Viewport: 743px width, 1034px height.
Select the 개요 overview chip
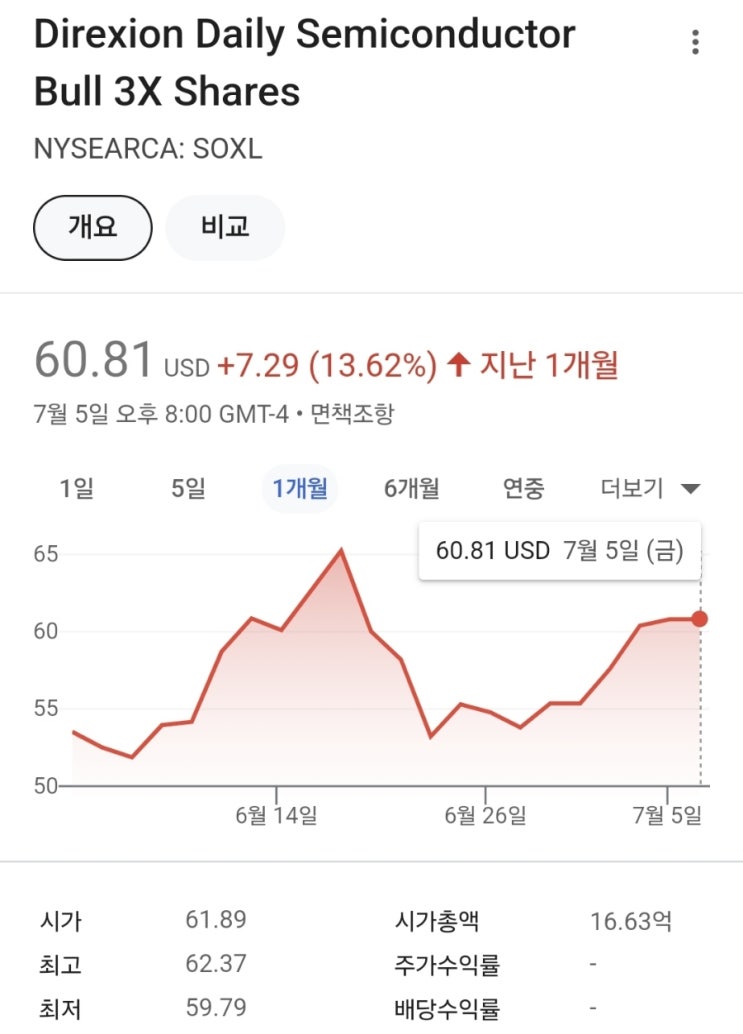point(93,228)
